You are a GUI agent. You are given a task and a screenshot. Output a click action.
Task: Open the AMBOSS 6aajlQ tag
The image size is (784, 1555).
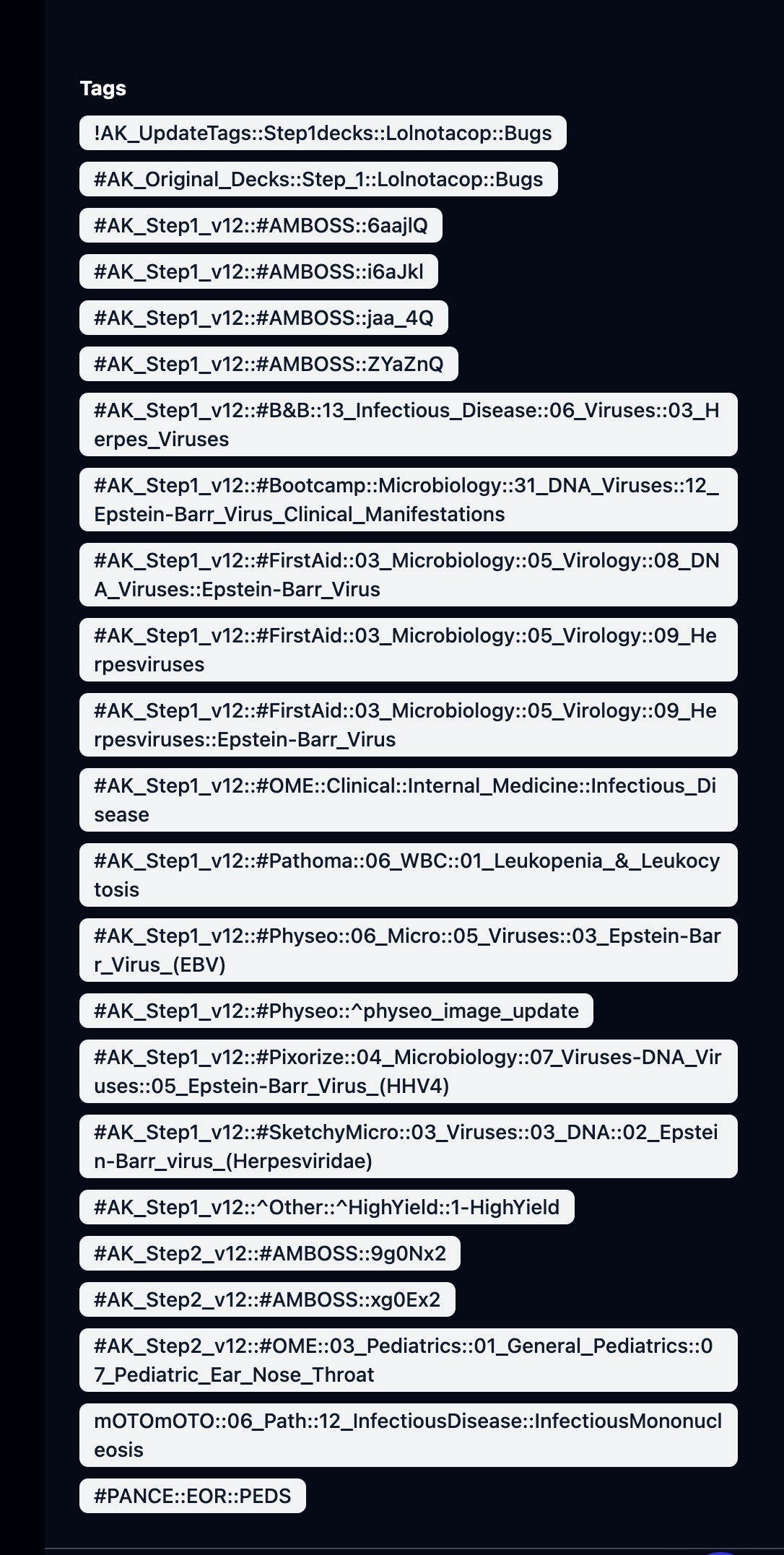pos(261,225)
